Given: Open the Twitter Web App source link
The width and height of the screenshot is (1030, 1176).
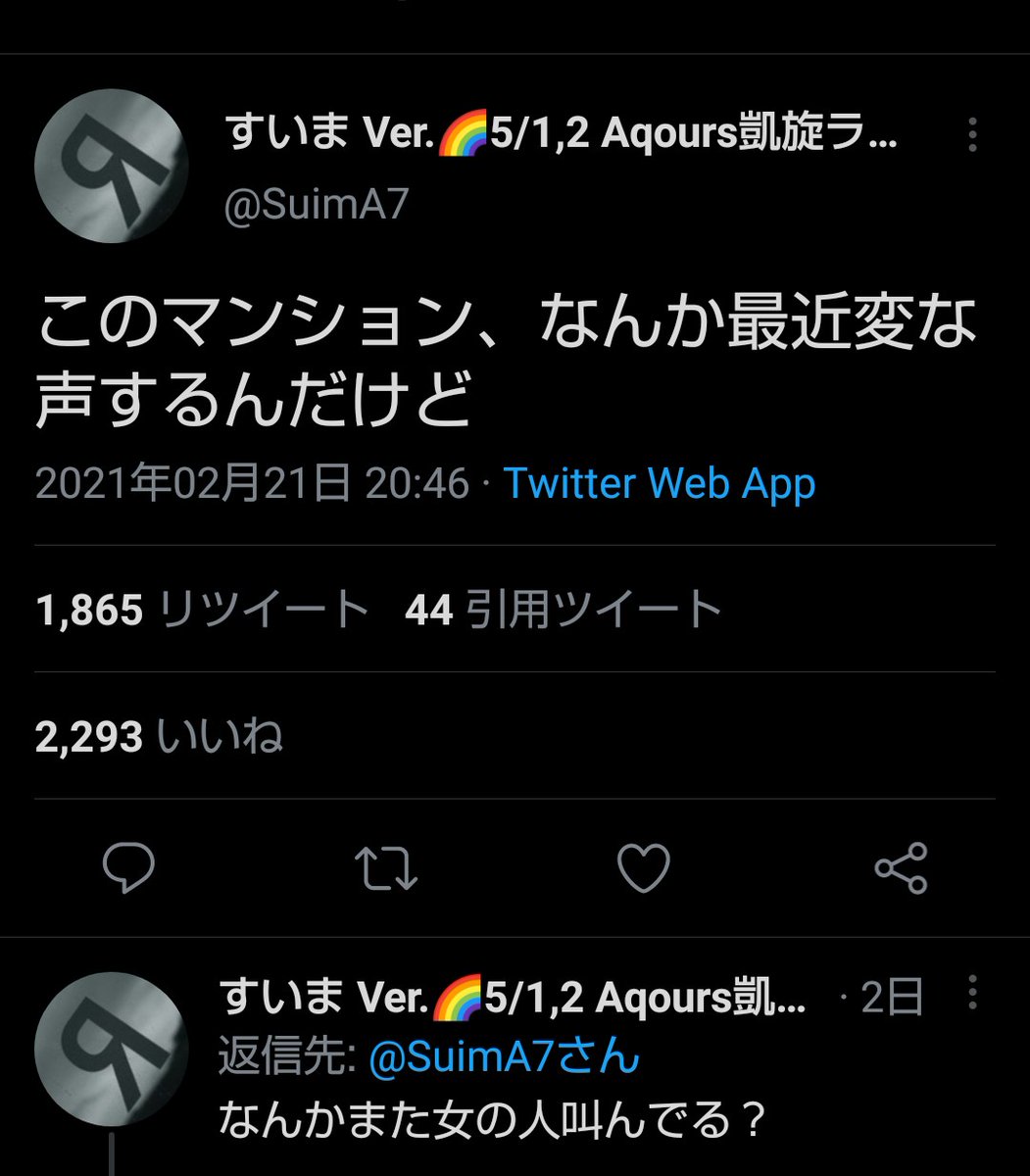Looking at the screenshot, I should tap(659, 484).
